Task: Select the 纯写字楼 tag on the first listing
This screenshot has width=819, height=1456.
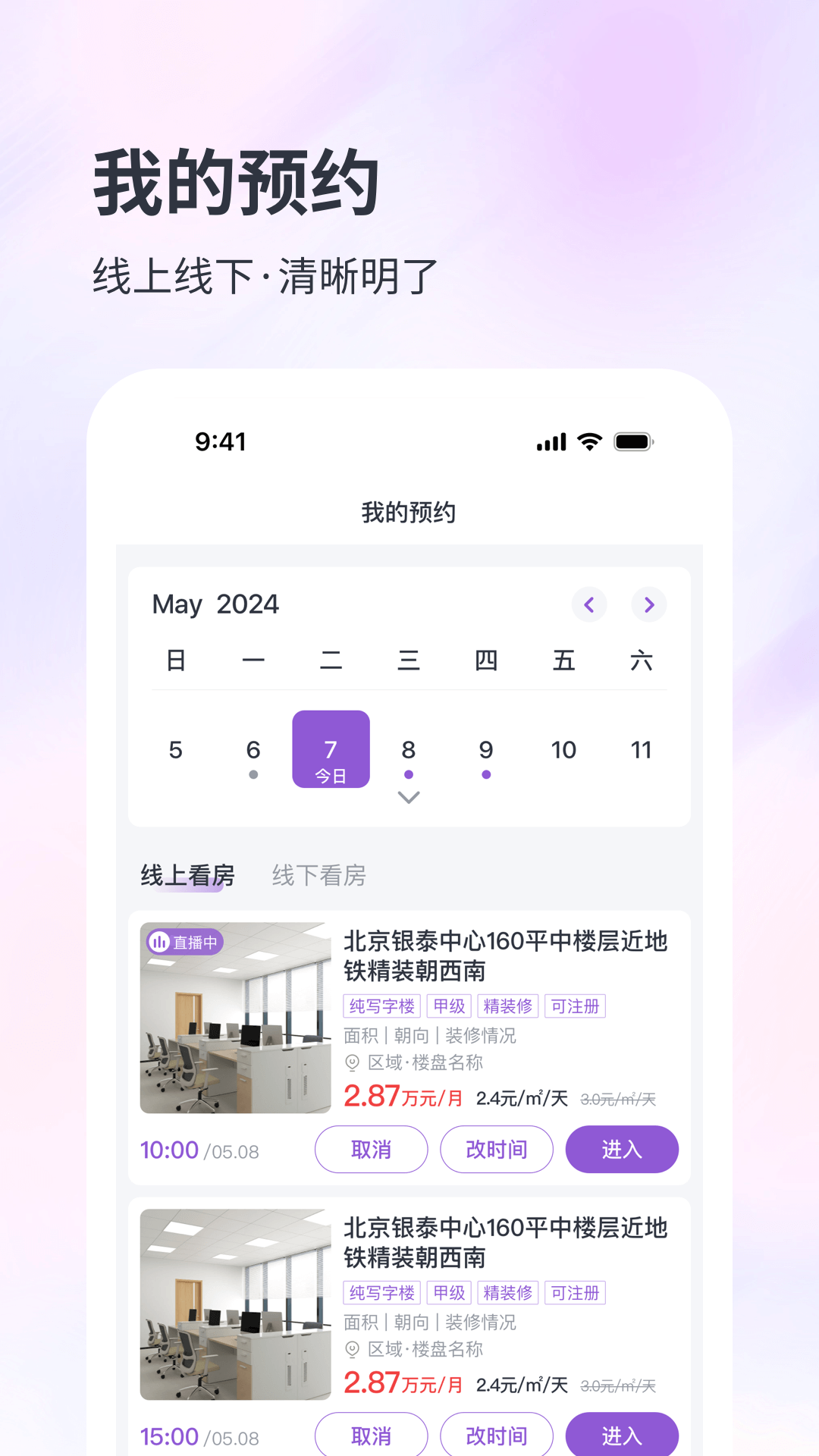Action: pos(381,1006)
